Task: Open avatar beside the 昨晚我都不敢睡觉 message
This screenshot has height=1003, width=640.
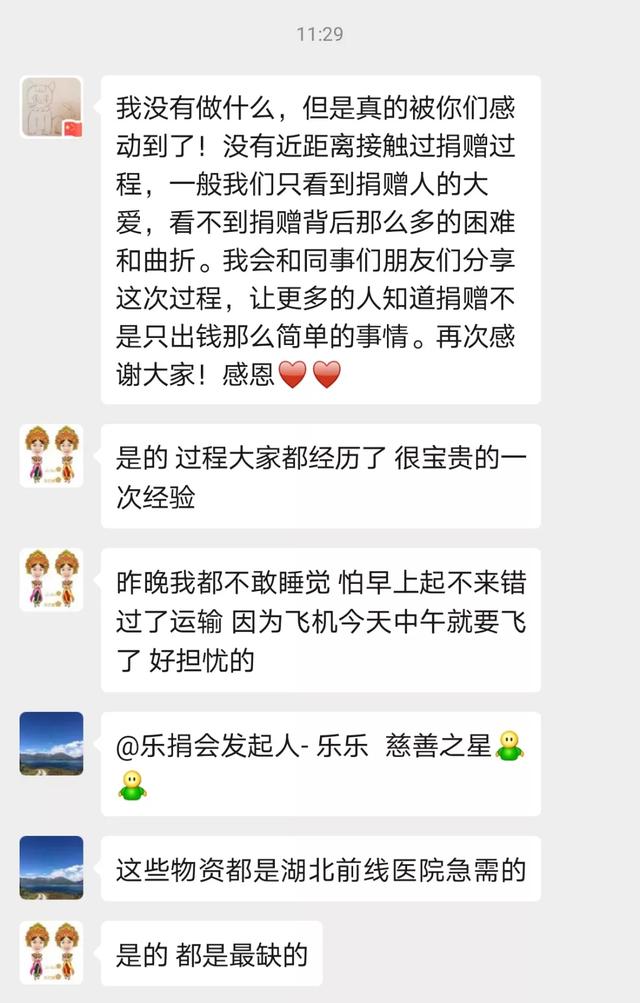Action: coord(52,580)
